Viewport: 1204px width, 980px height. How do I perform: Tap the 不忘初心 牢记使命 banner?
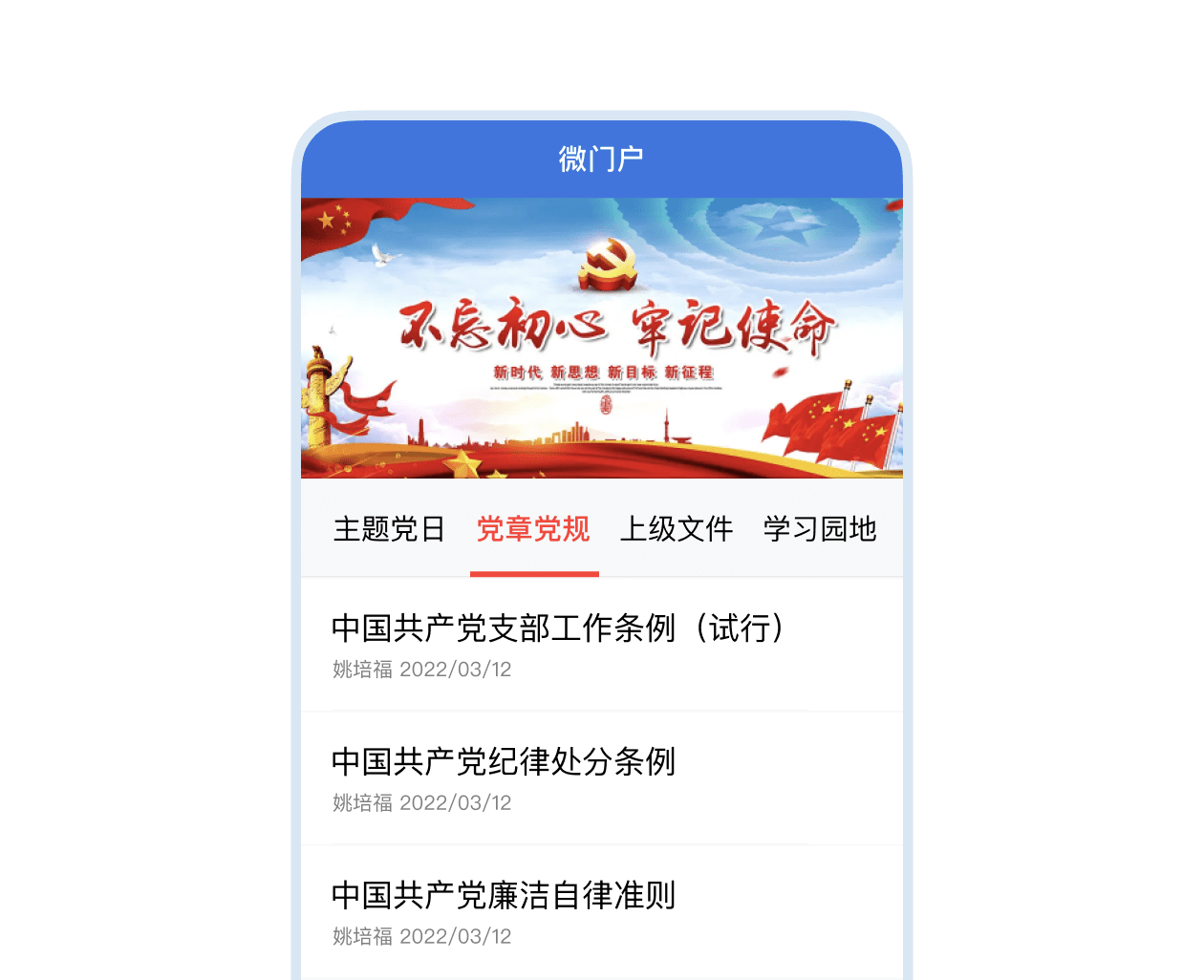602,337
